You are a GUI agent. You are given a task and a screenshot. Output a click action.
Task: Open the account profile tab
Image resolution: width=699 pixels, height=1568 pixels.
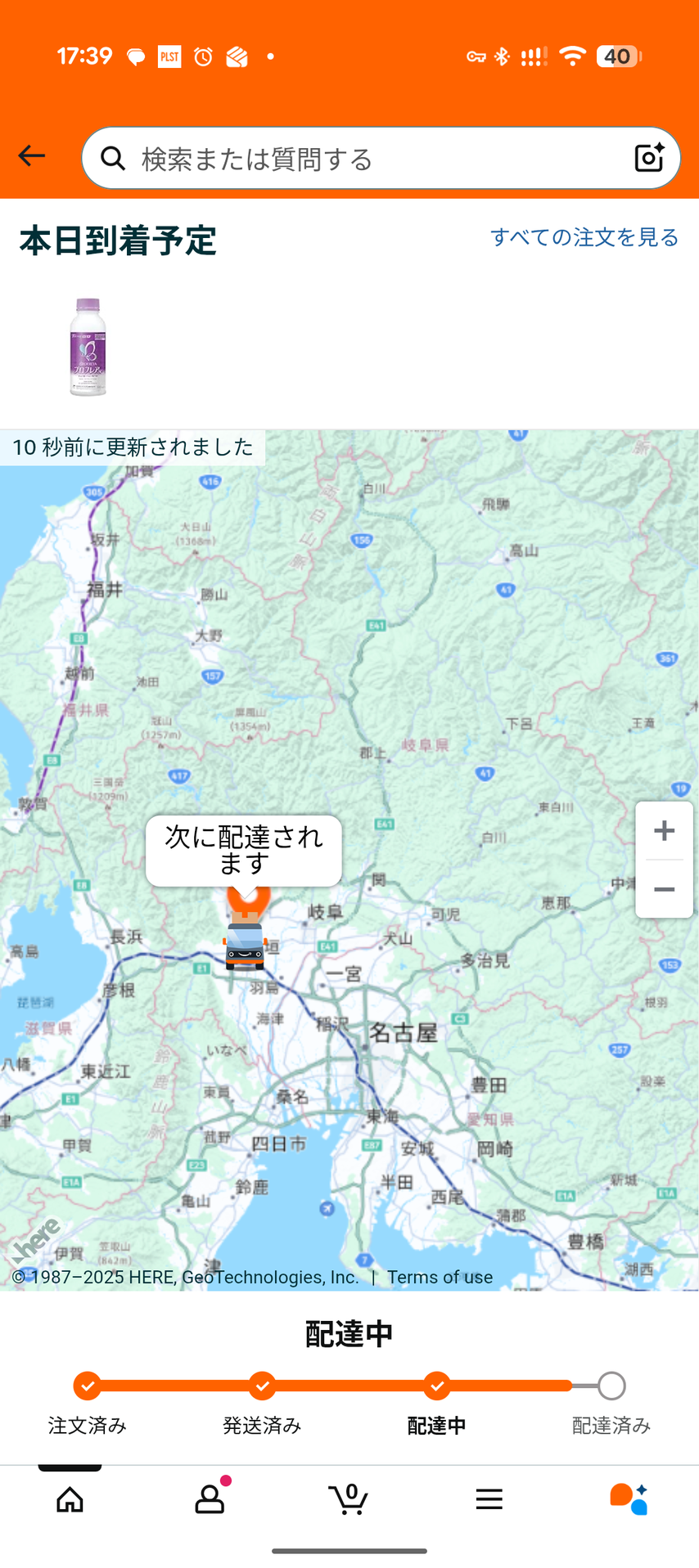tap(210, 1499)
